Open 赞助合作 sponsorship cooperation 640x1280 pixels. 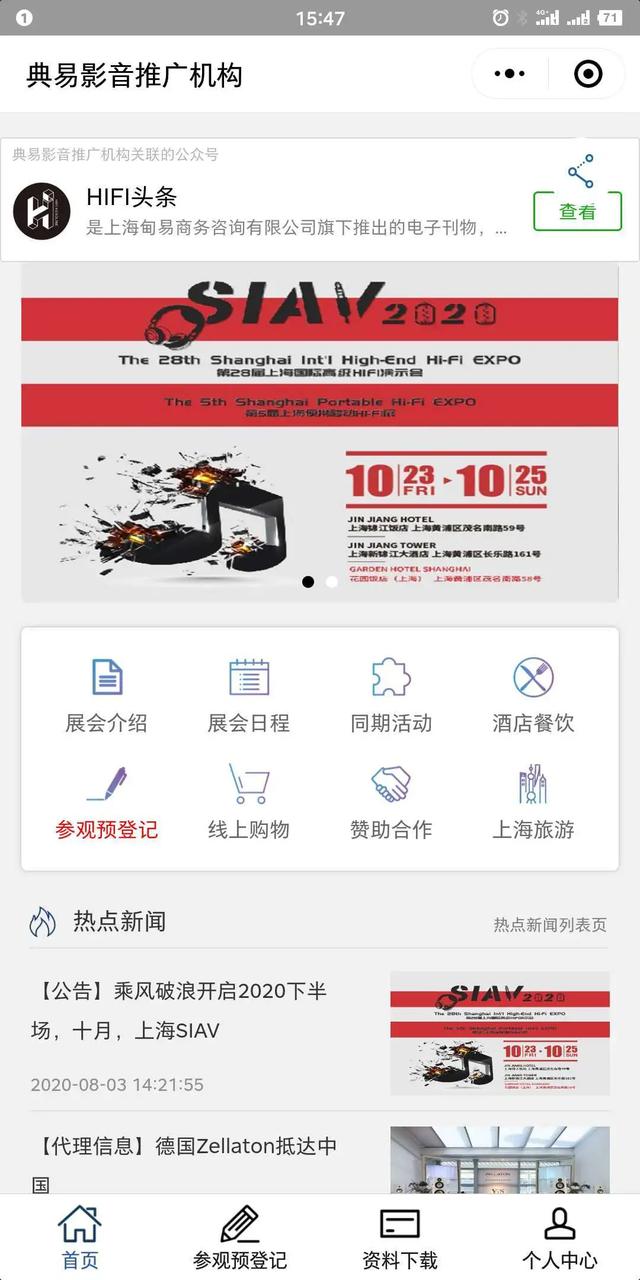point(391,803)
